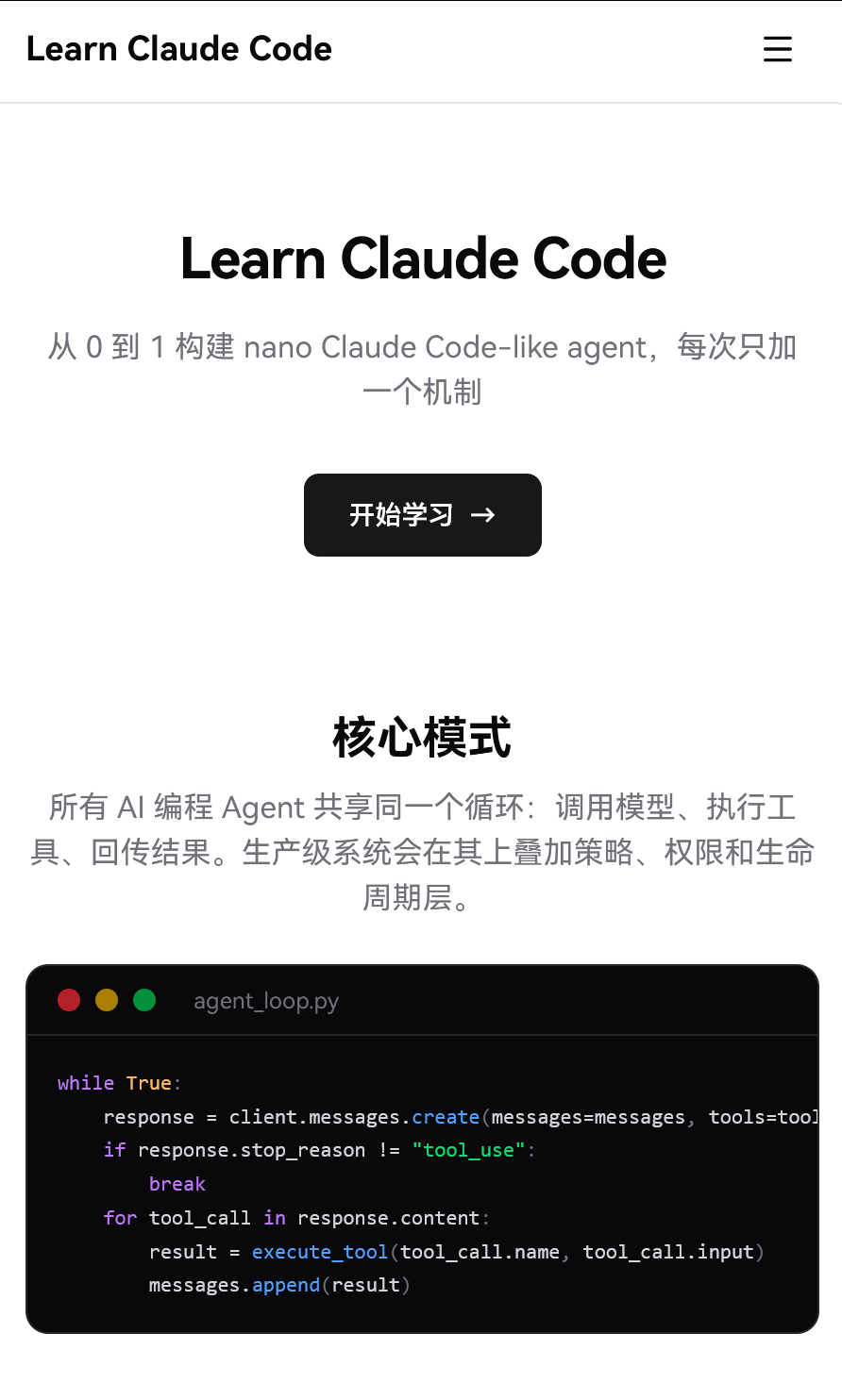Click the large Learn Claude Code hero heading
The width and height of the screenshot is (842, 1400).
(x=421, y=259)
